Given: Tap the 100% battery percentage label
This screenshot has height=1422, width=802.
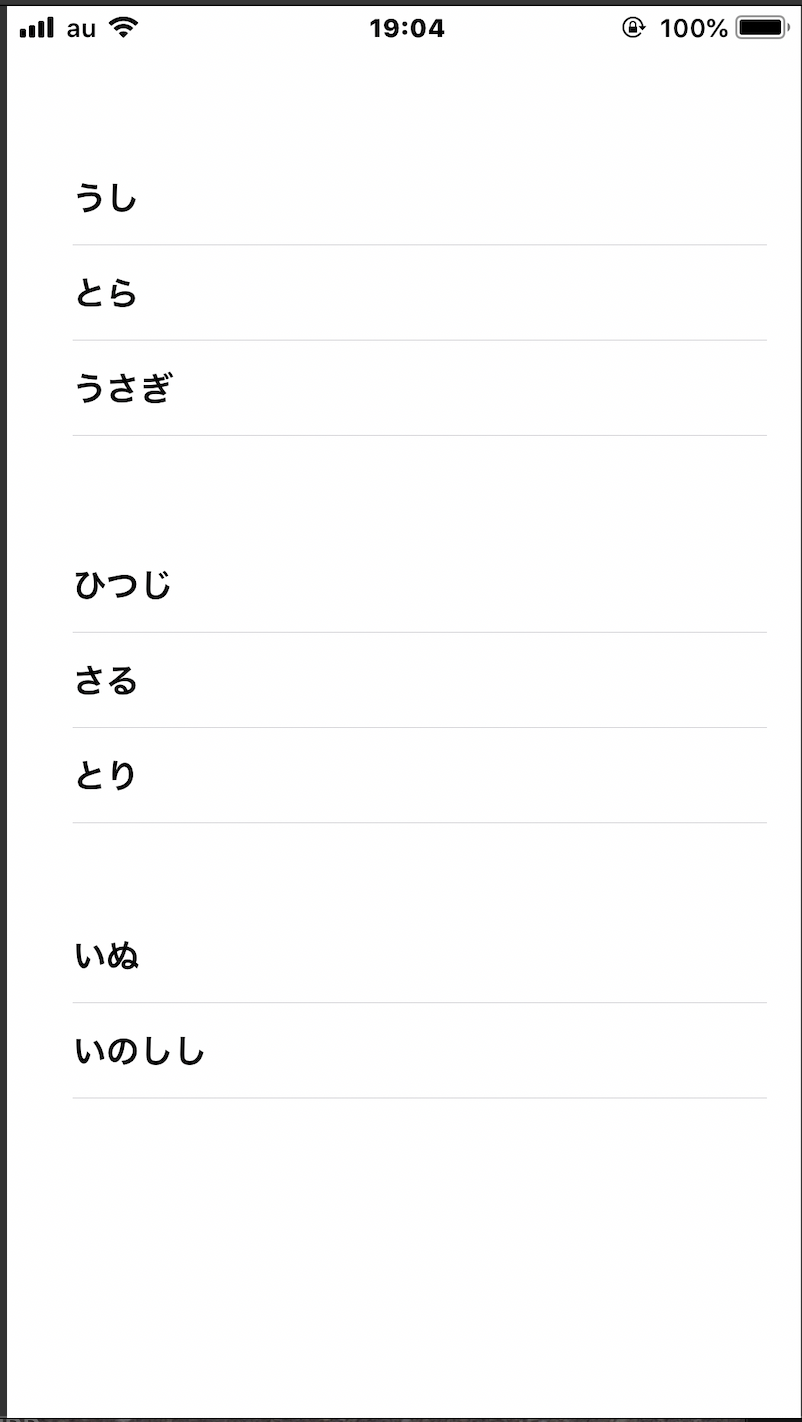Looking at the screenshot, I should 693,28.
